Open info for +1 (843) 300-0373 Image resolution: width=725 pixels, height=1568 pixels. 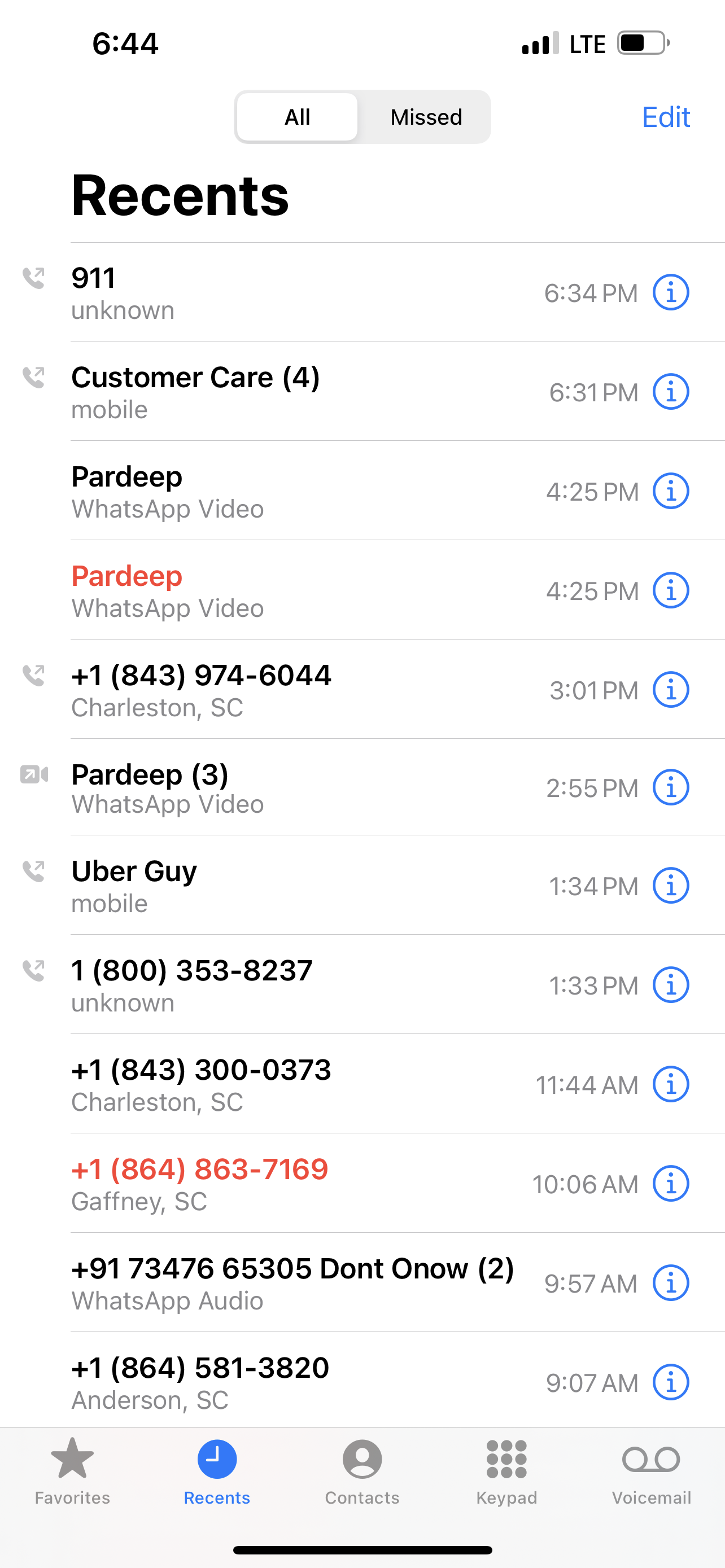(x=671, y=1084)
